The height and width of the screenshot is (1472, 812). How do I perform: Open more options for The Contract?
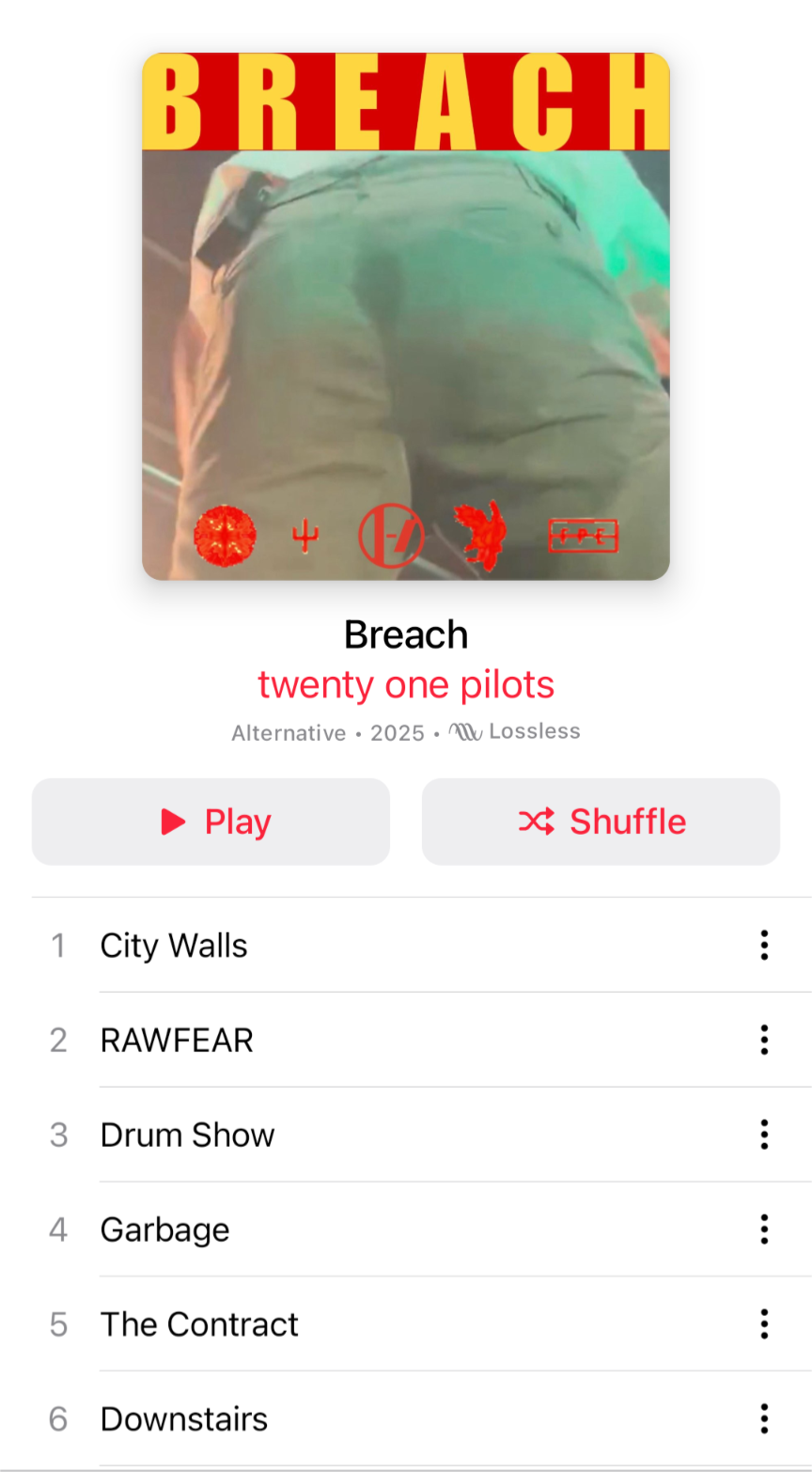pyautogui.click(x=764, y=1324)
